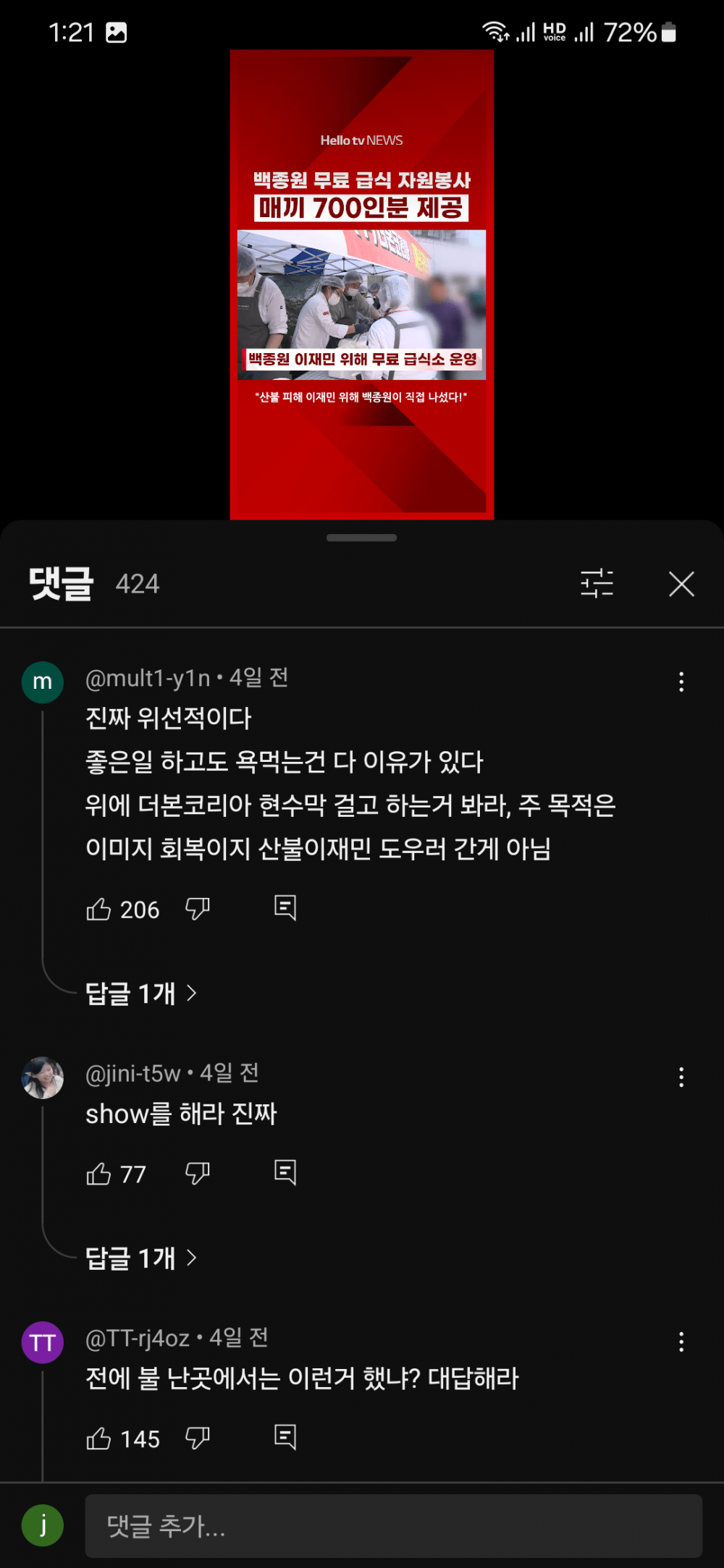724x1568 pixels.
Task: Dislike the comment by @mult1-y1n
Action: (198, 908)
